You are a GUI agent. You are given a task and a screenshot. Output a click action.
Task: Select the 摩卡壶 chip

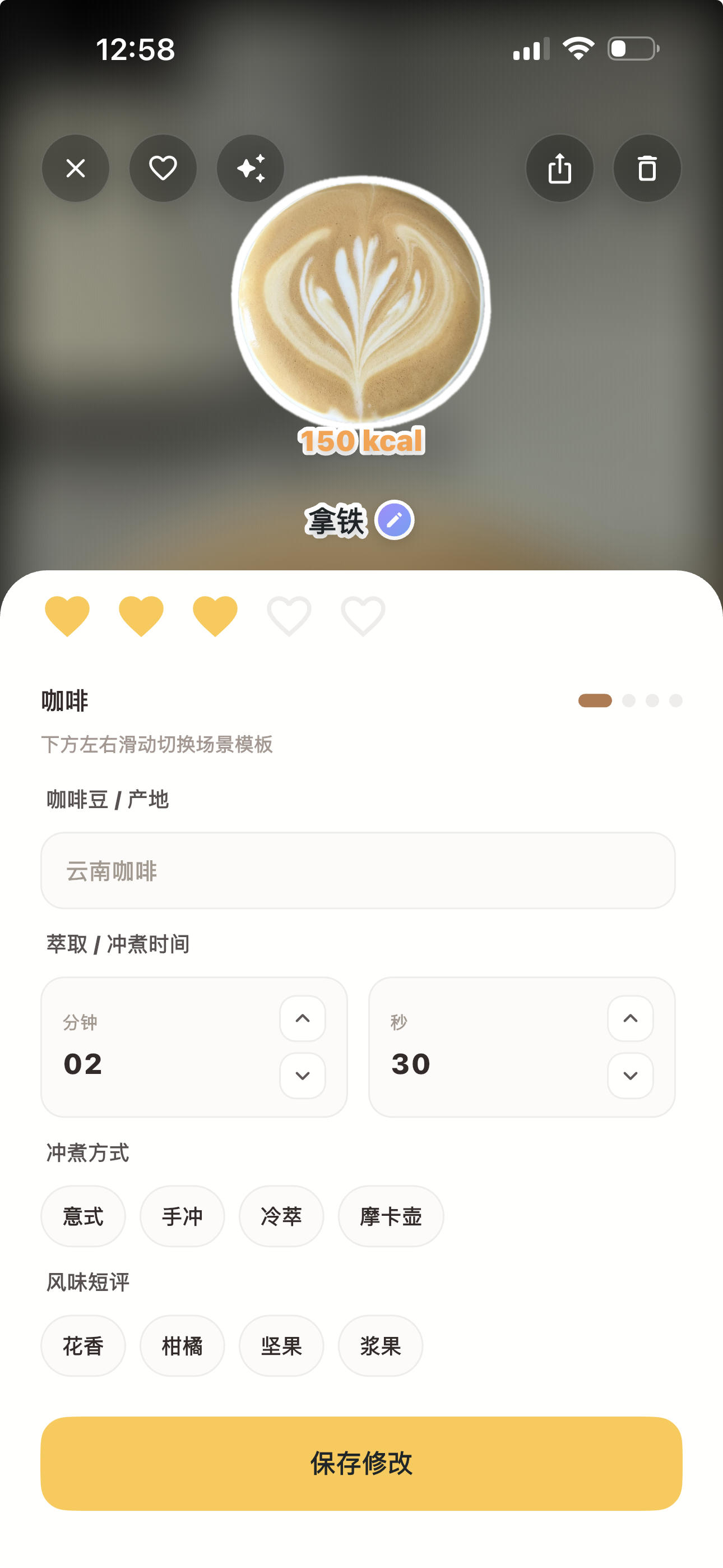391,1216
